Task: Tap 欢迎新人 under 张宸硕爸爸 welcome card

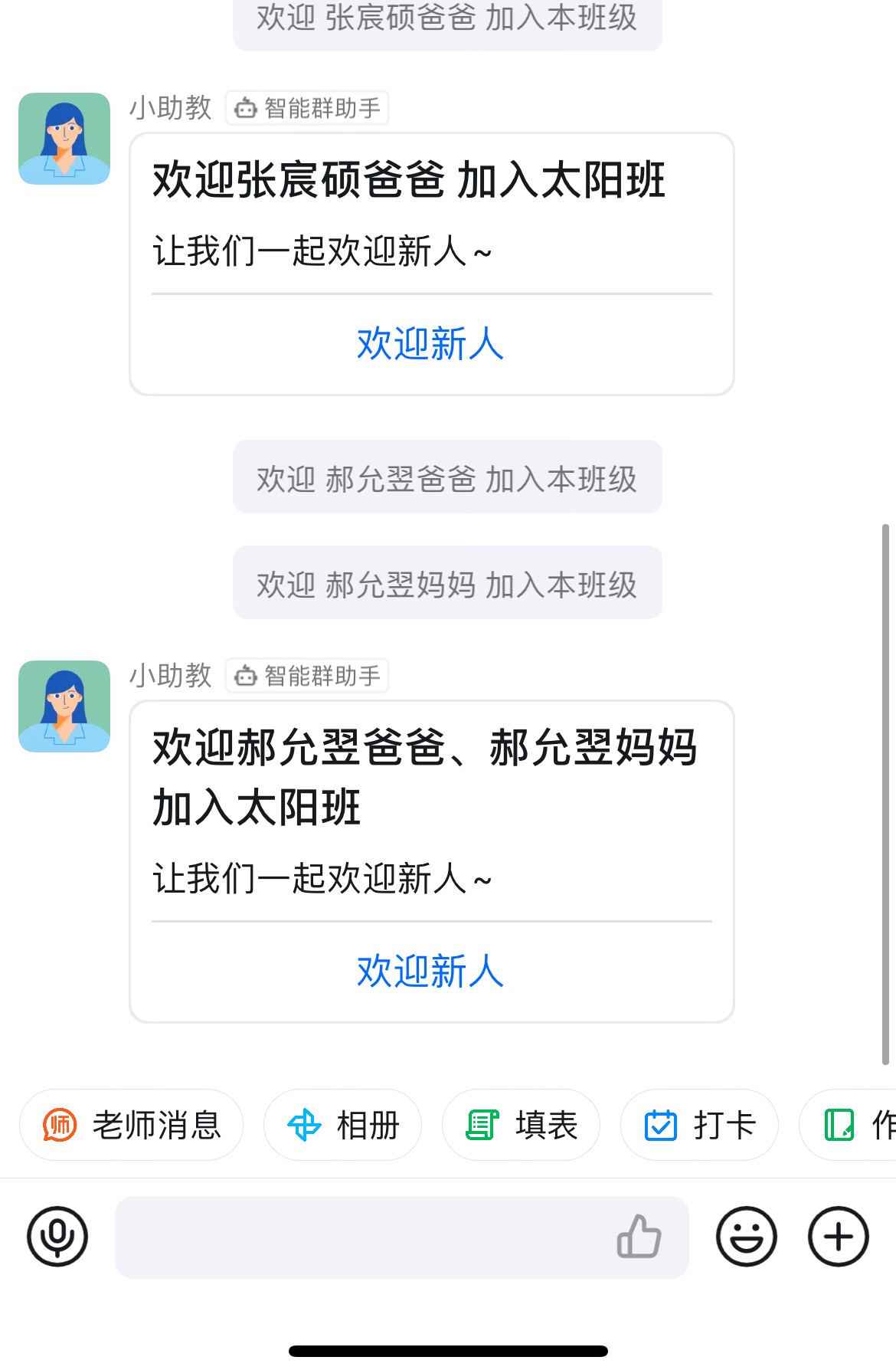Action: [431, 343]
